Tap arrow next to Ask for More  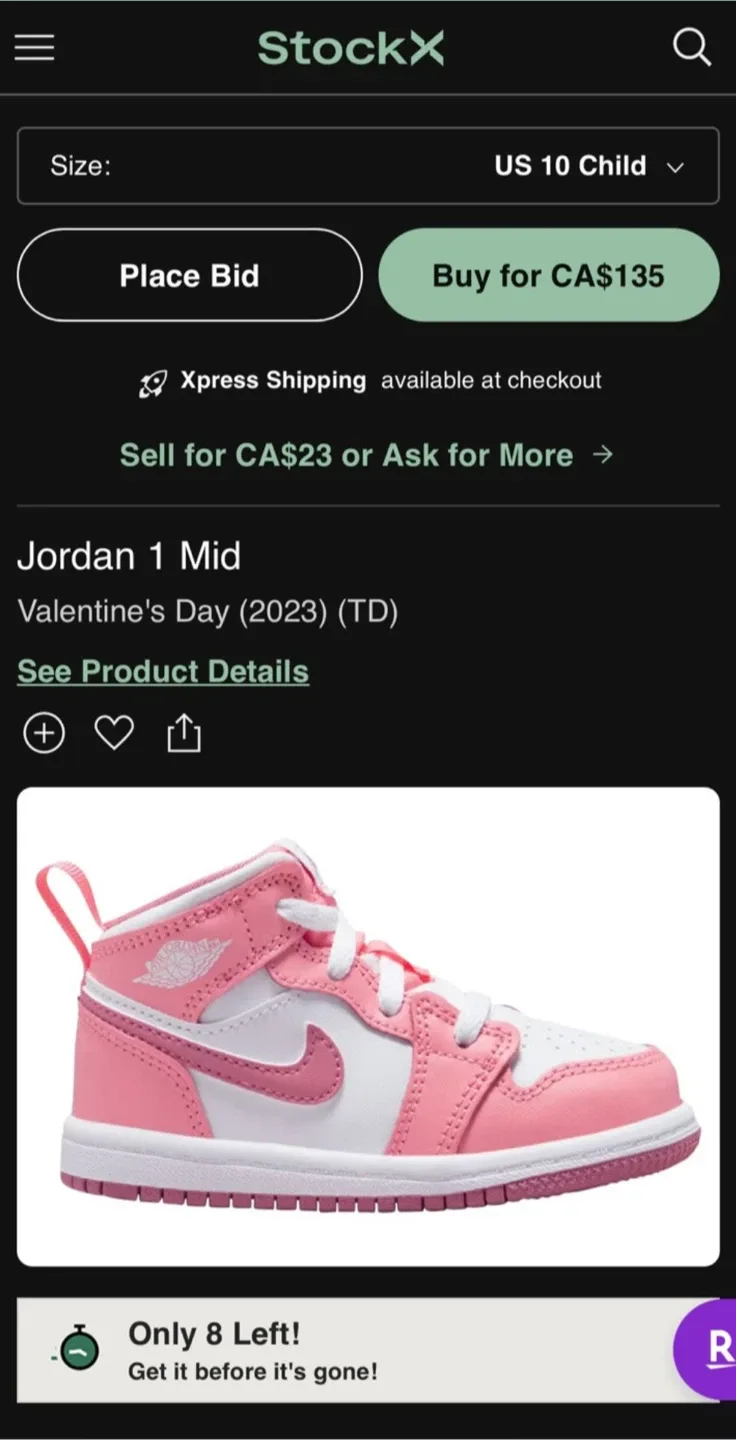603,455
